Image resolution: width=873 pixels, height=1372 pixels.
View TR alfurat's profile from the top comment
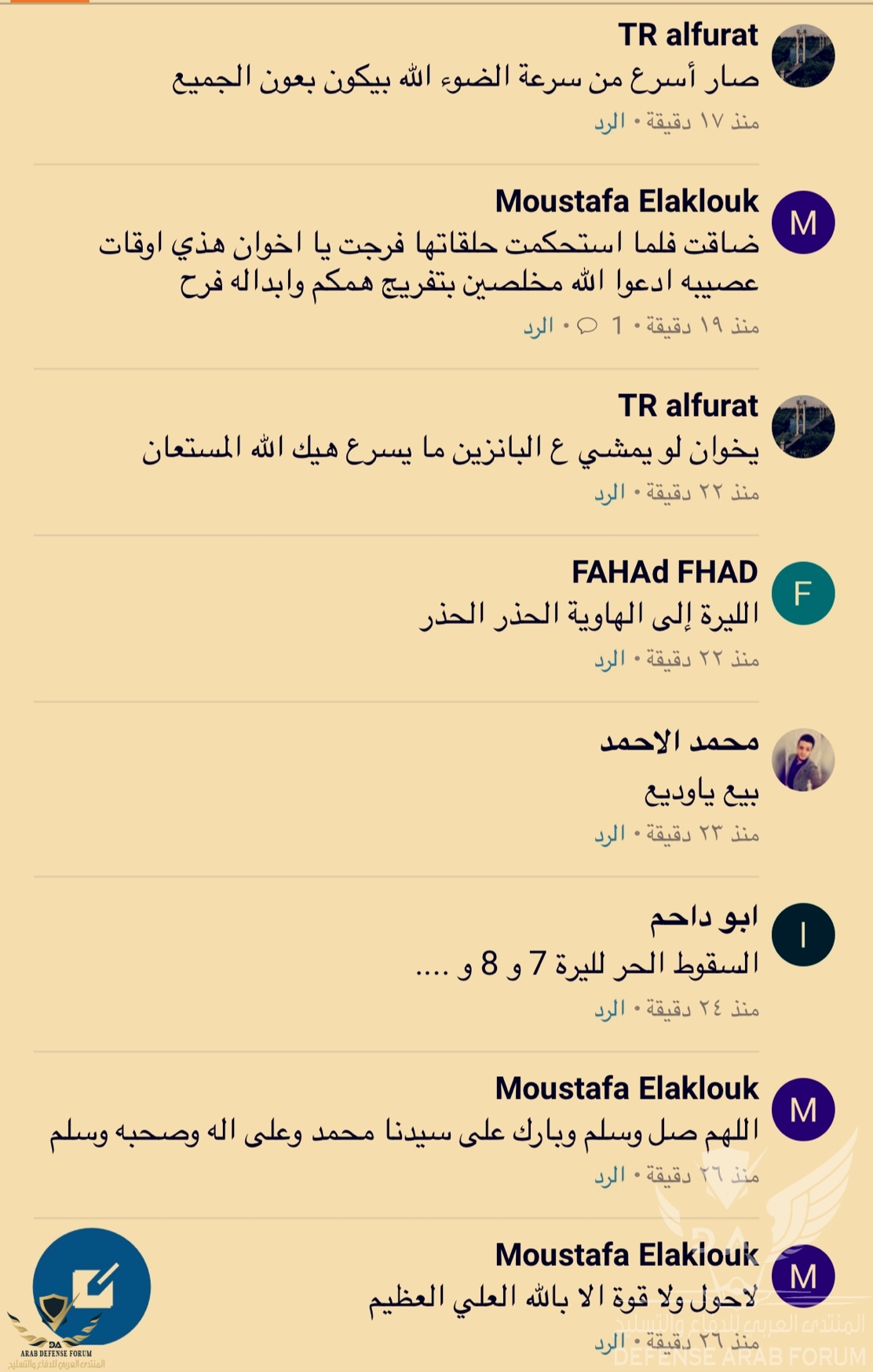pyautogui.click(x=802, y=56)
